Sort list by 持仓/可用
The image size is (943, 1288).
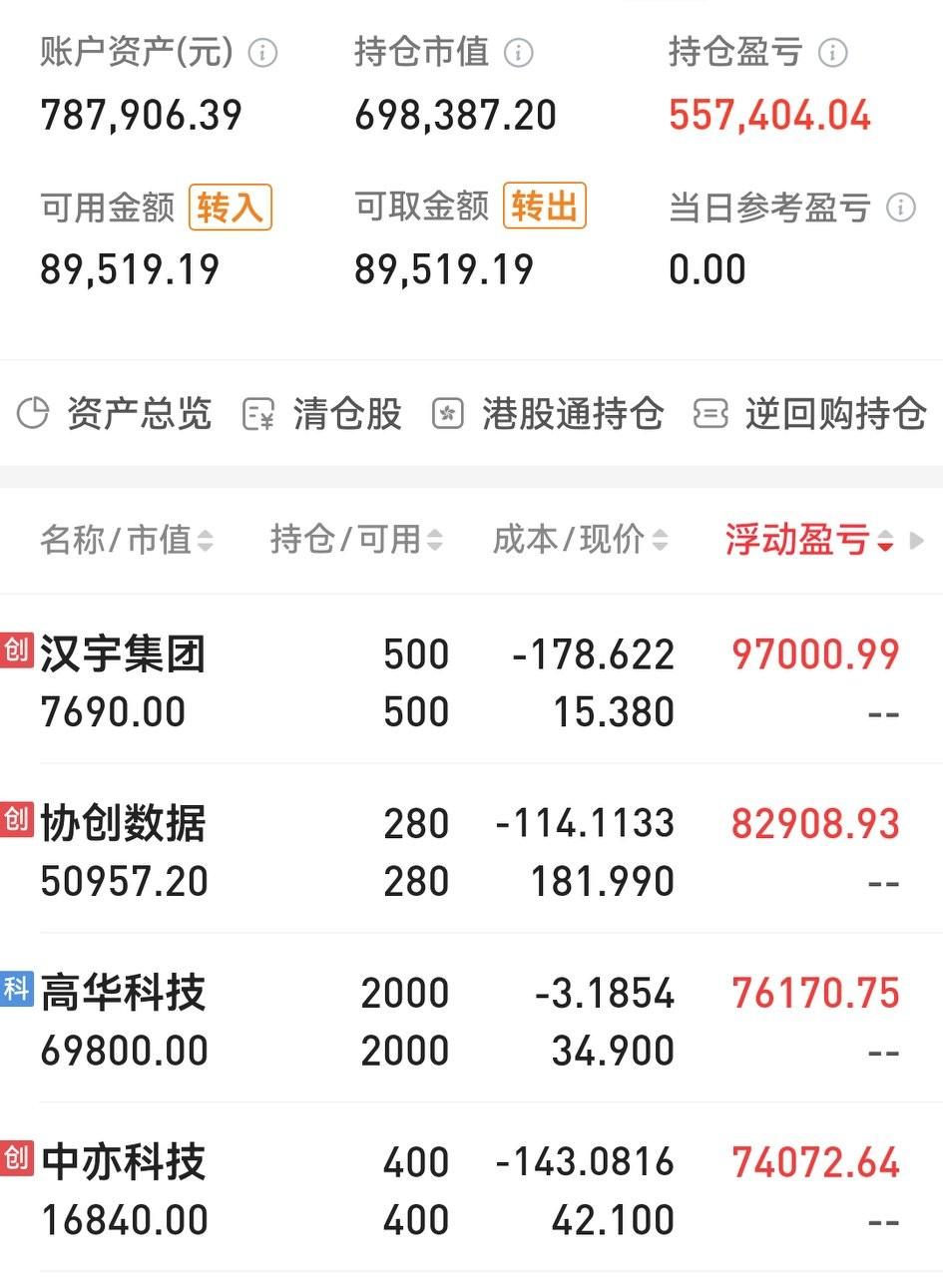[356, 540]
